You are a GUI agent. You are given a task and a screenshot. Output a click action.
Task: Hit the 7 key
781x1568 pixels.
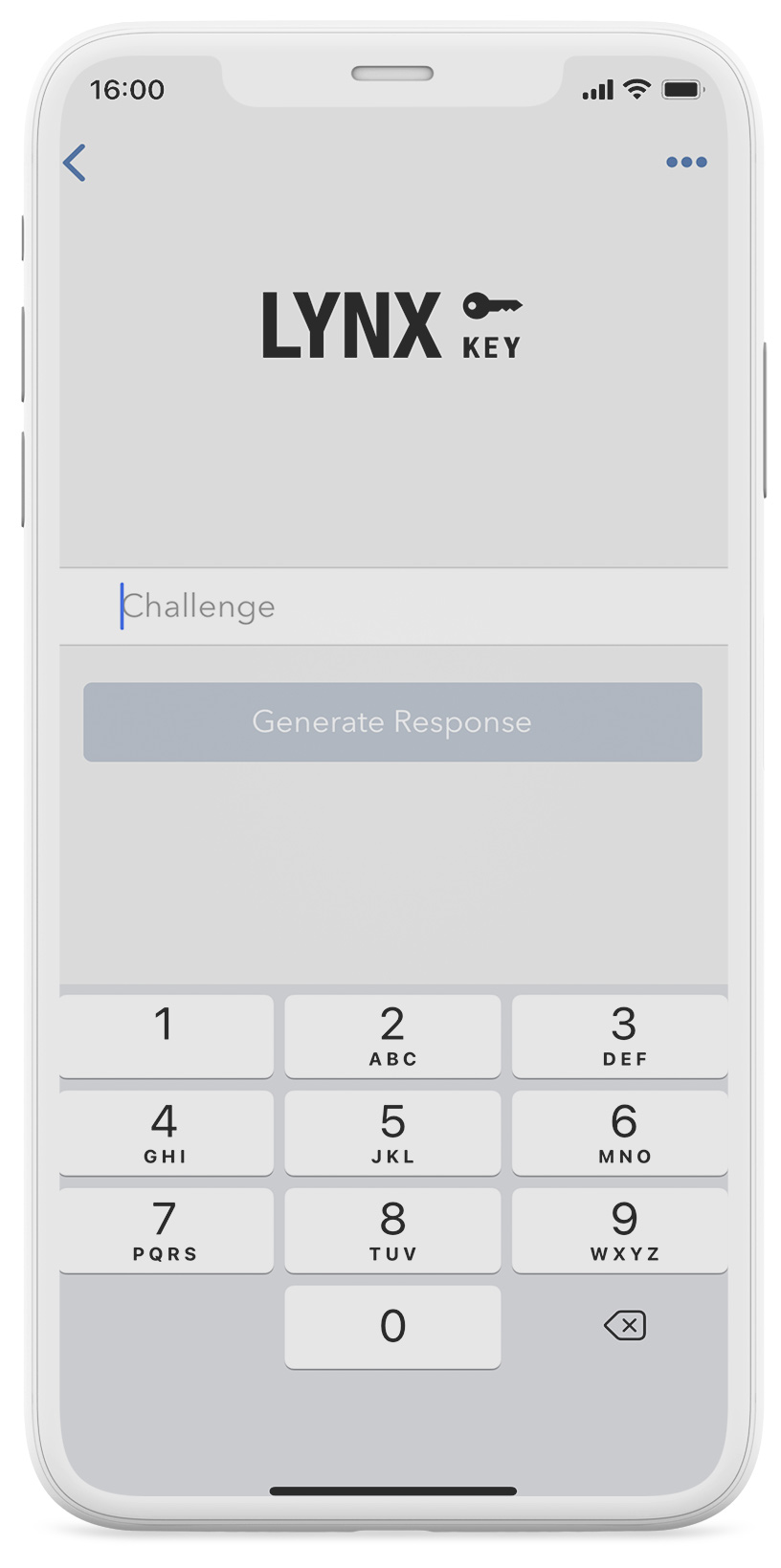tap(166, 1231)
